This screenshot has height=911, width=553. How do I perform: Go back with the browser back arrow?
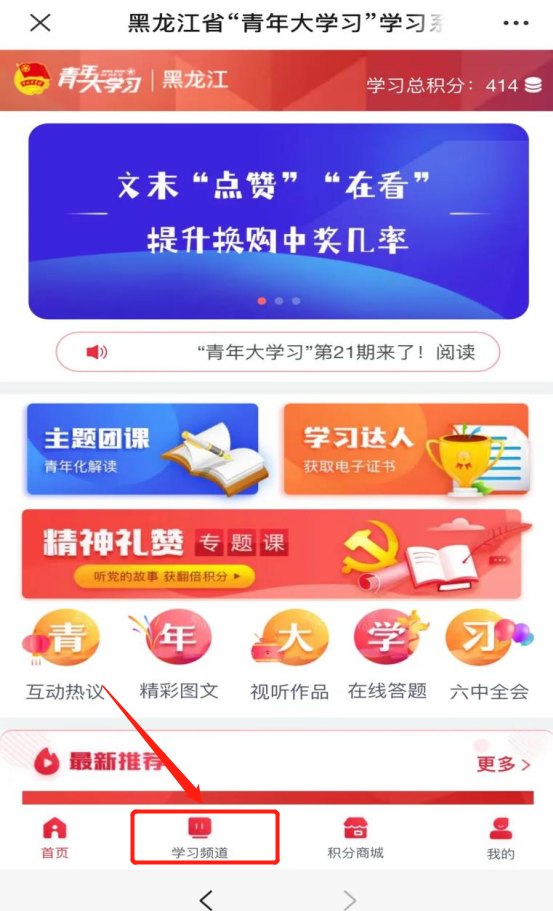[206, 899]
